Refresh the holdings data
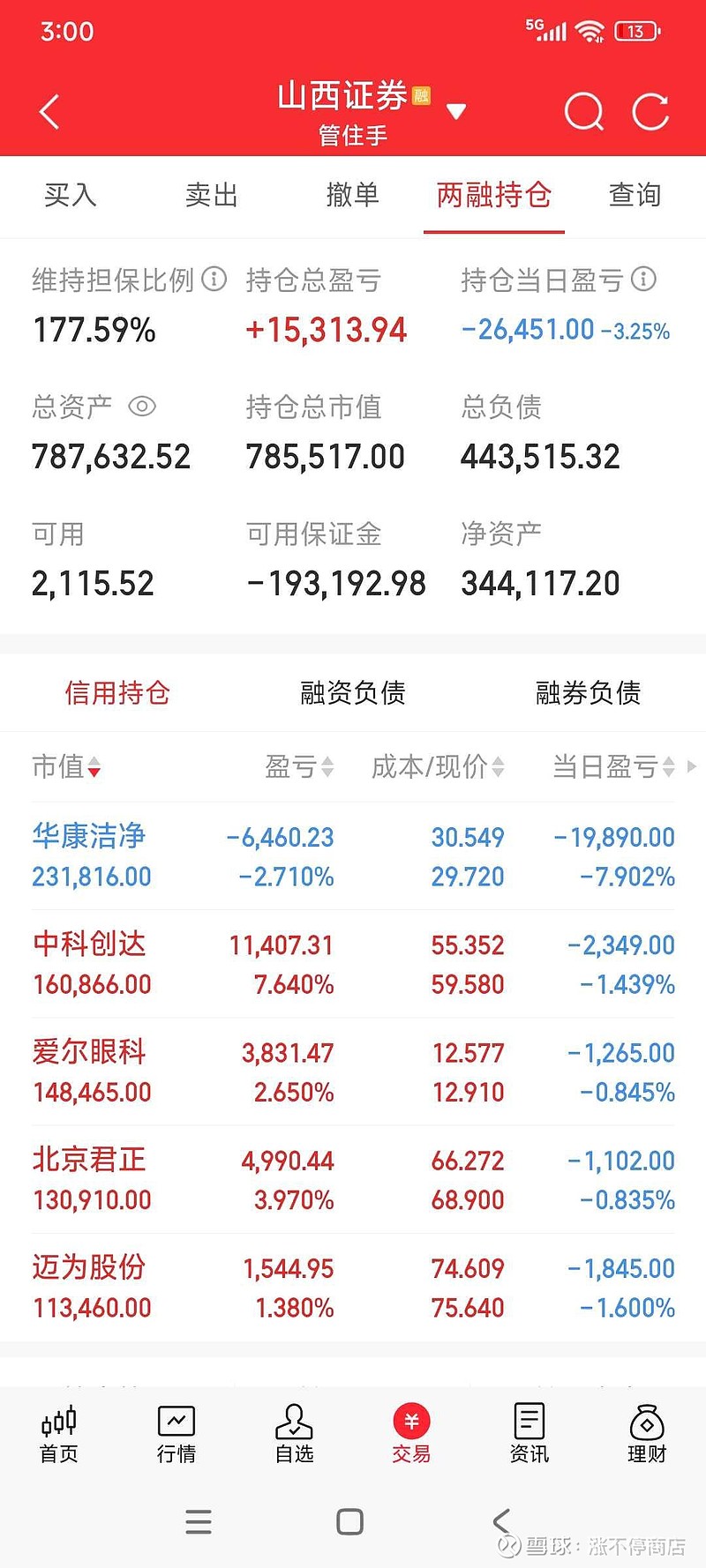 (x=651, y=112)
